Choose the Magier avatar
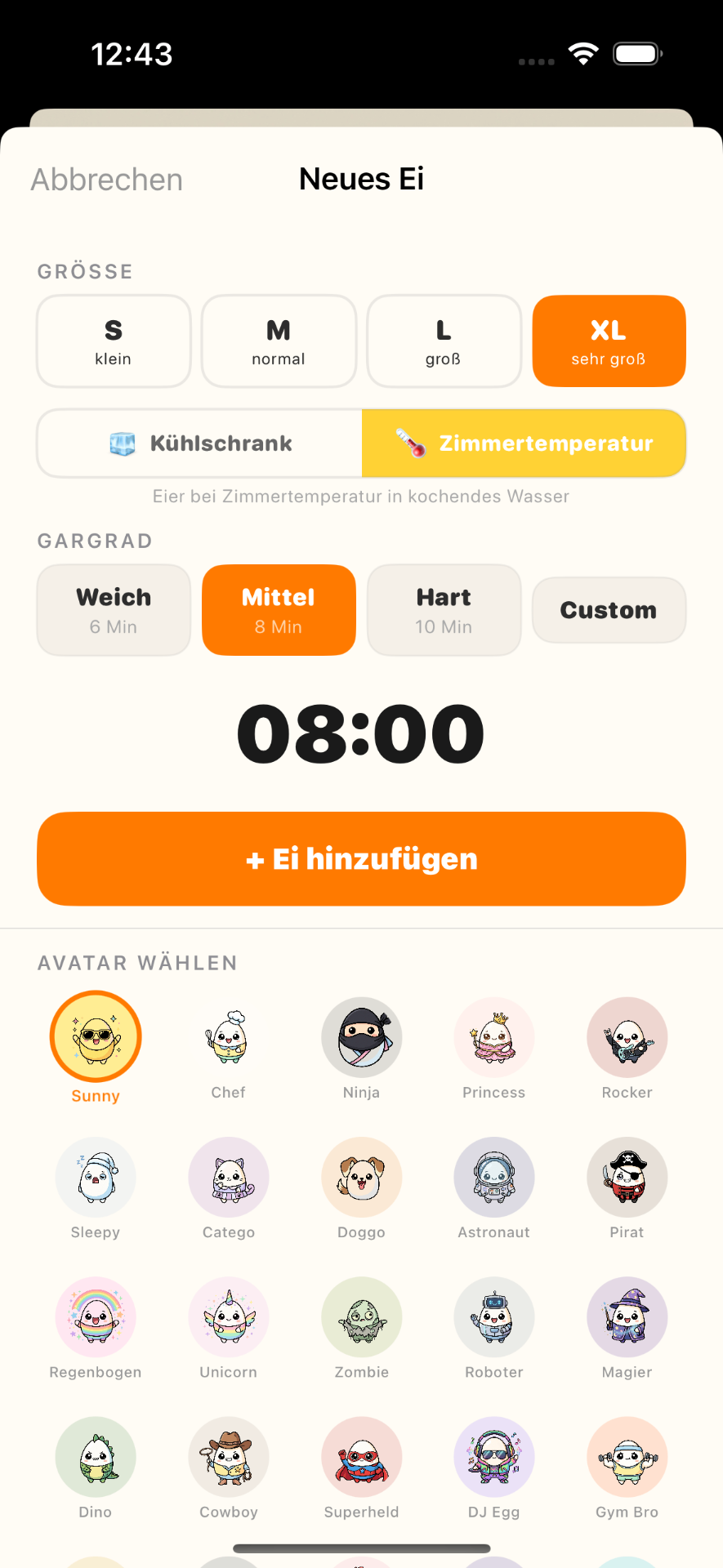The image size is (723, 1568). (x=627, y=1316)
